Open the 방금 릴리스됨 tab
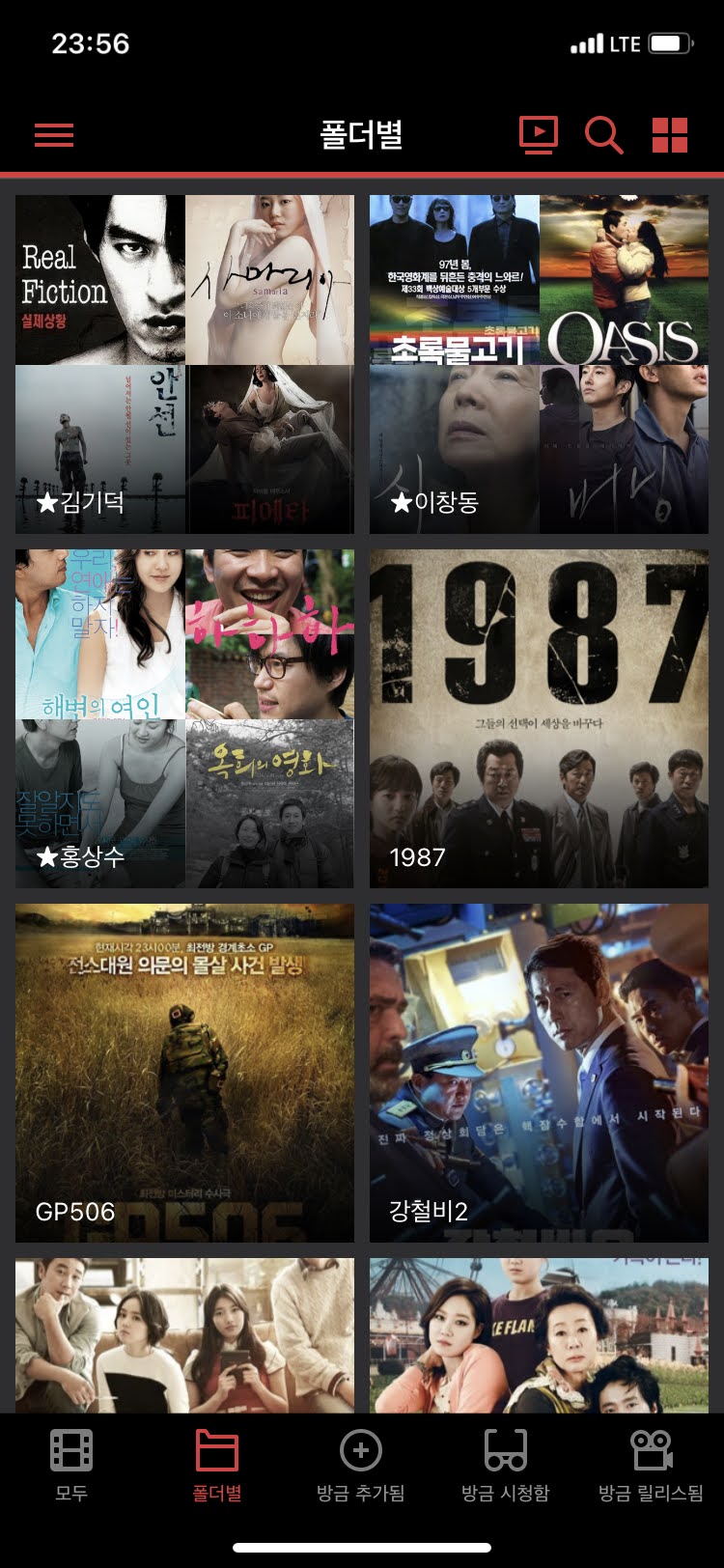This screenshot has height=1568, width=724. click(x=651, y=1465)
